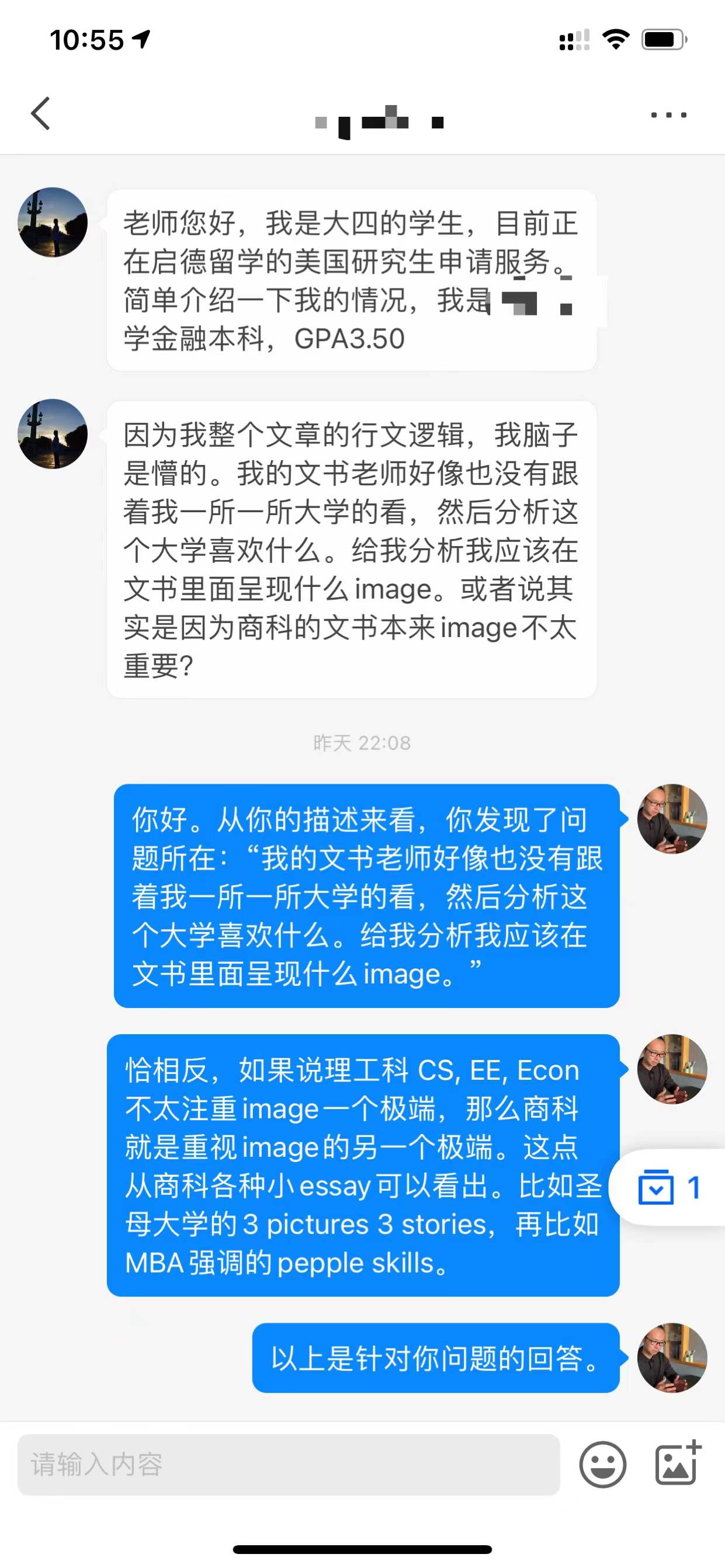The height and width of the screenshot is (1568, 725).
Task: Tap the message input field
Action: tap(288, 1464)
